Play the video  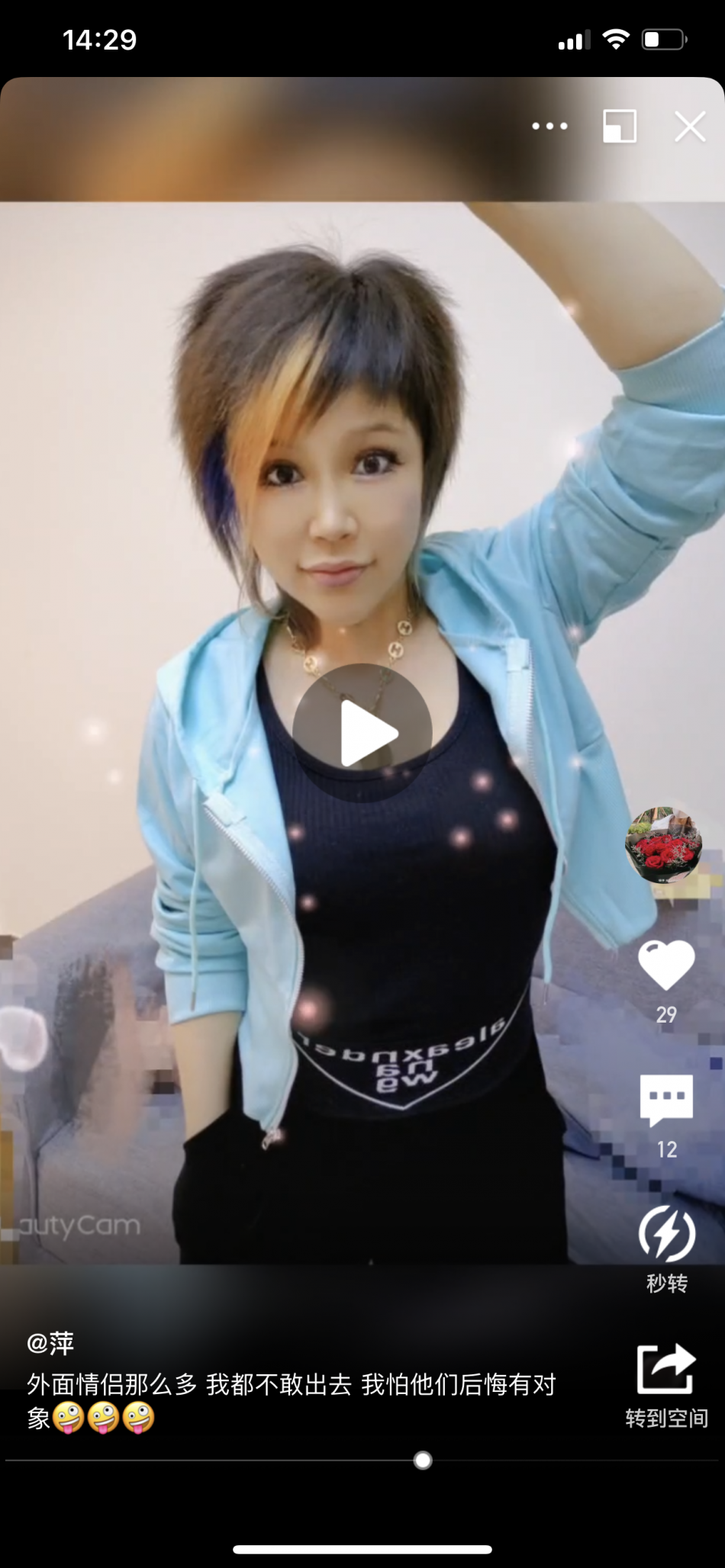tap(362, 733)
